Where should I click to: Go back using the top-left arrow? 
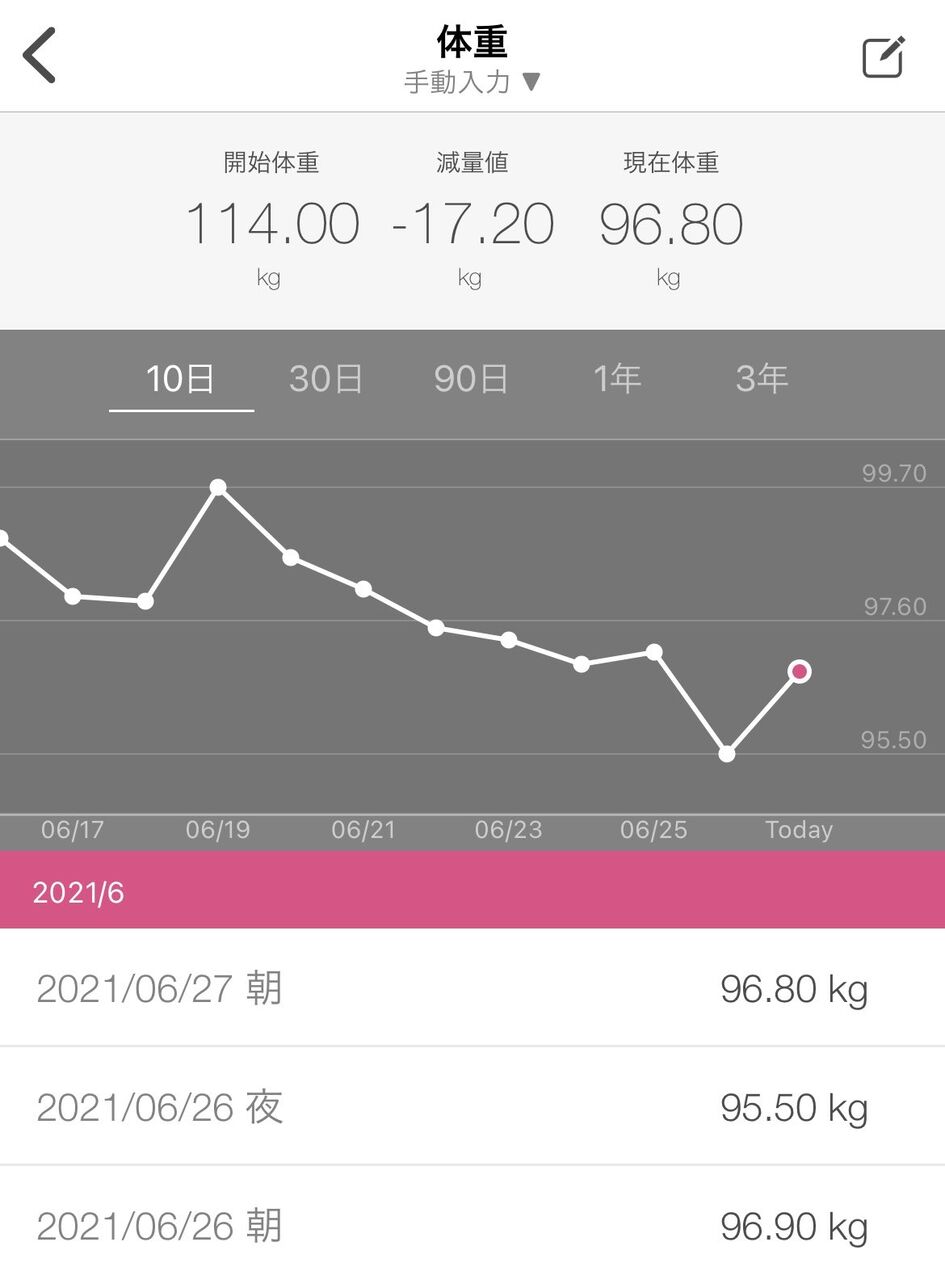pyautogui.click(x=40, y=56)
